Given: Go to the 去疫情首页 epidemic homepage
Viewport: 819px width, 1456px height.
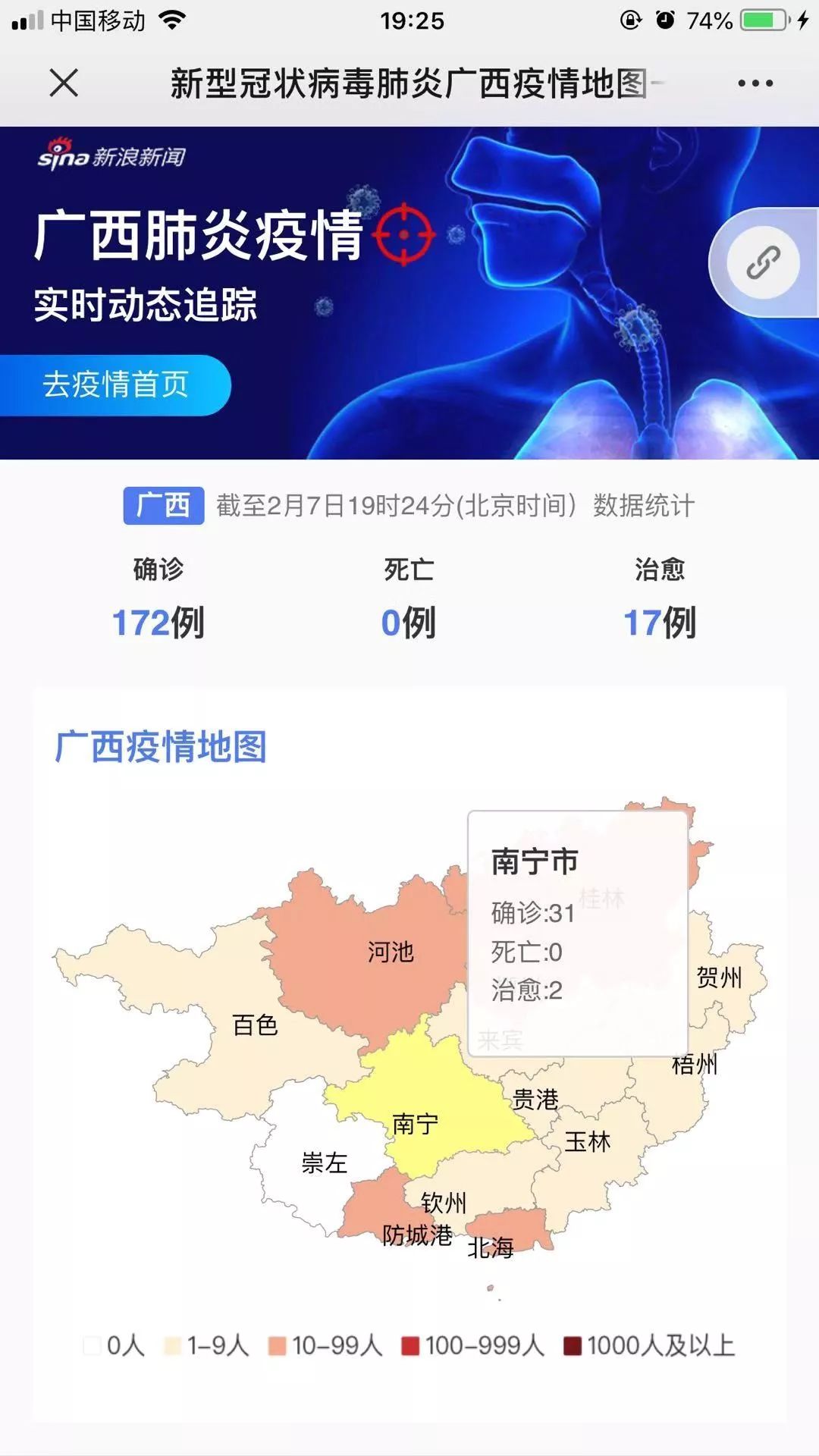Looking at the screenshot, I should pyautogui.click(x=115, y=384).
